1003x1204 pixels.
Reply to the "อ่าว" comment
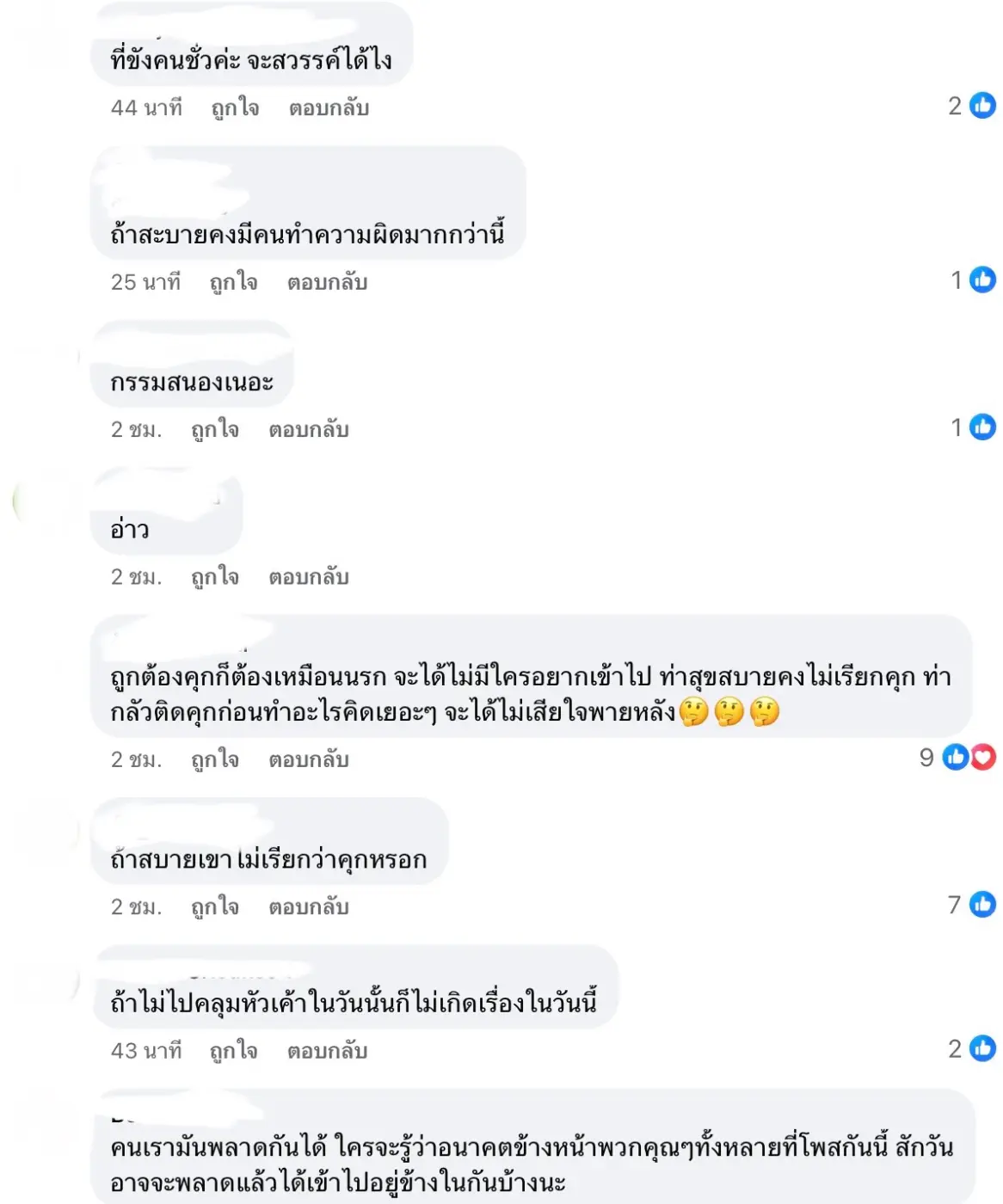coord(308,577)
